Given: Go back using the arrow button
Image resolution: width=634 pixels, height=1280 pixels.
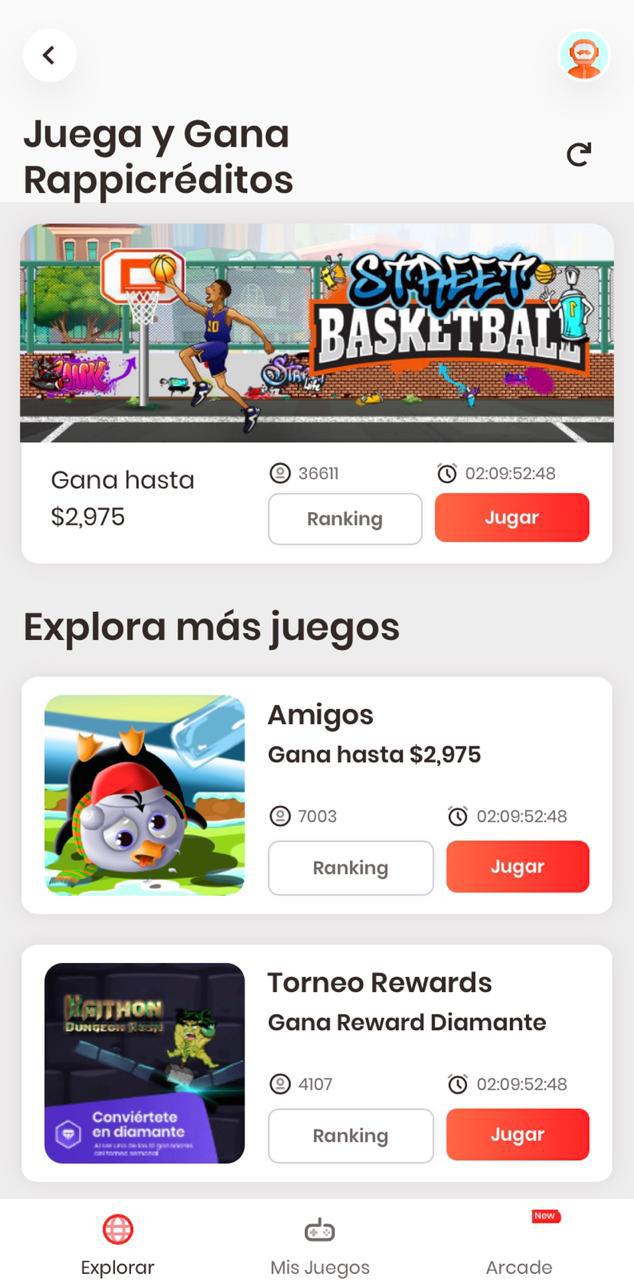Looking at the screenshot, I should (49, 56).
